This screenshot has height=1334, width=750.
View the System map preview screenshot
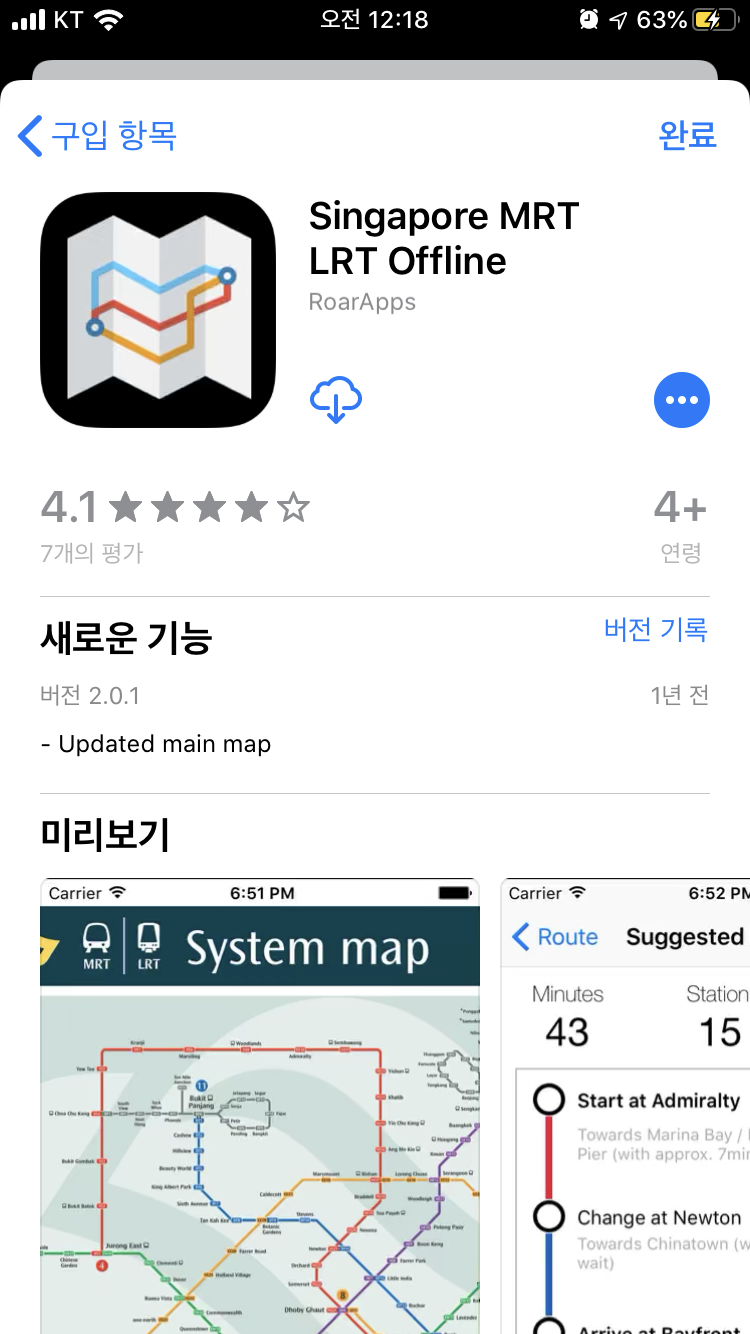coord(260,1105)
